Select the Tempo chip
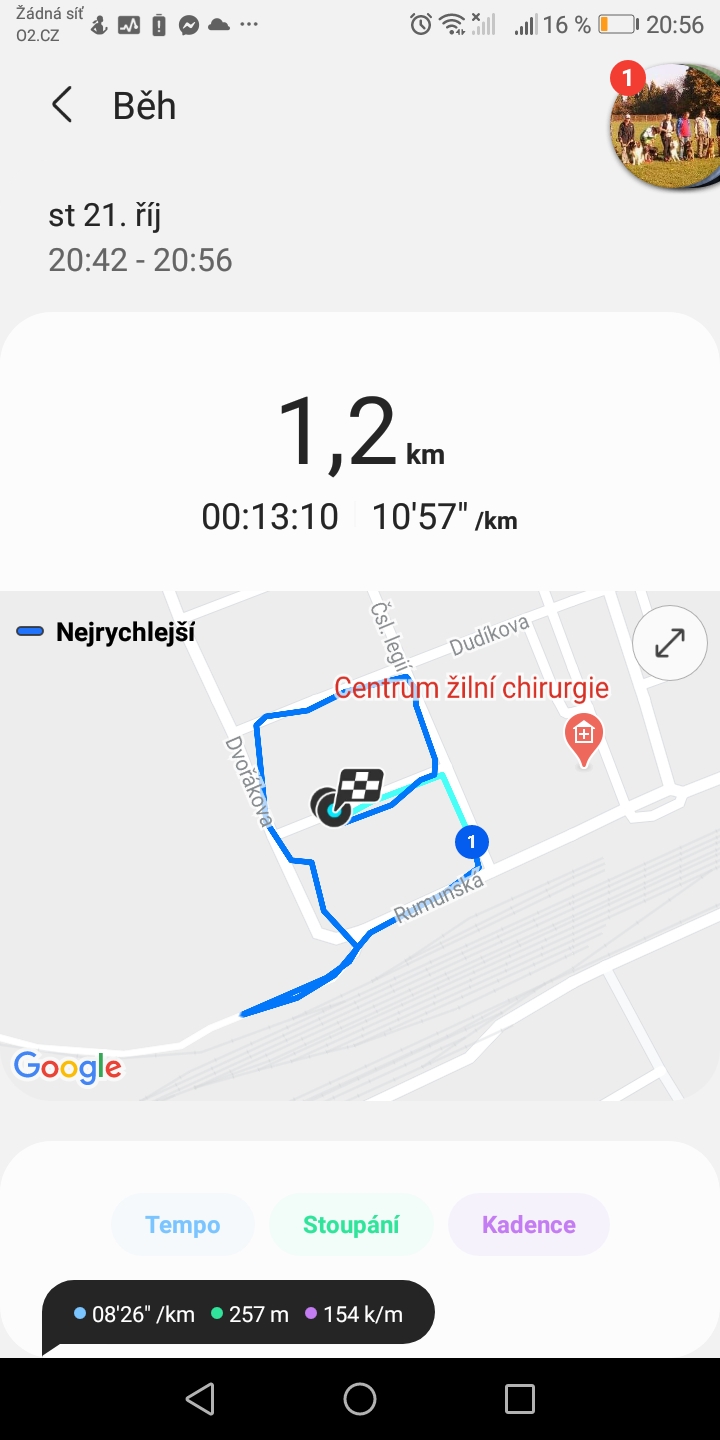 [183, 1225]
